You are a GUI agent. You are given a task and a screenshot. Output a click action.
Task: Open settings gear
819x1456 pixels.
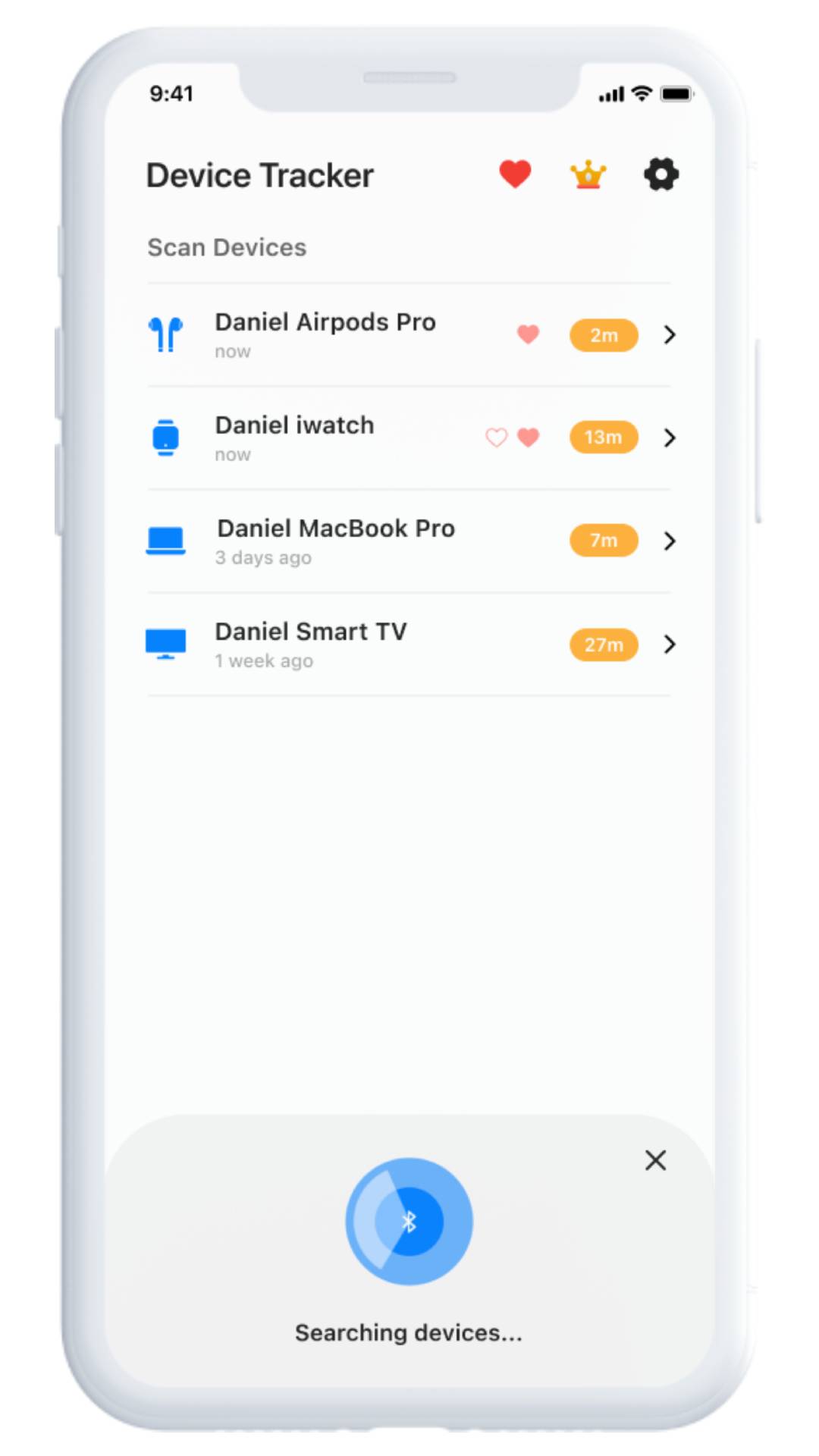point(661,175)
